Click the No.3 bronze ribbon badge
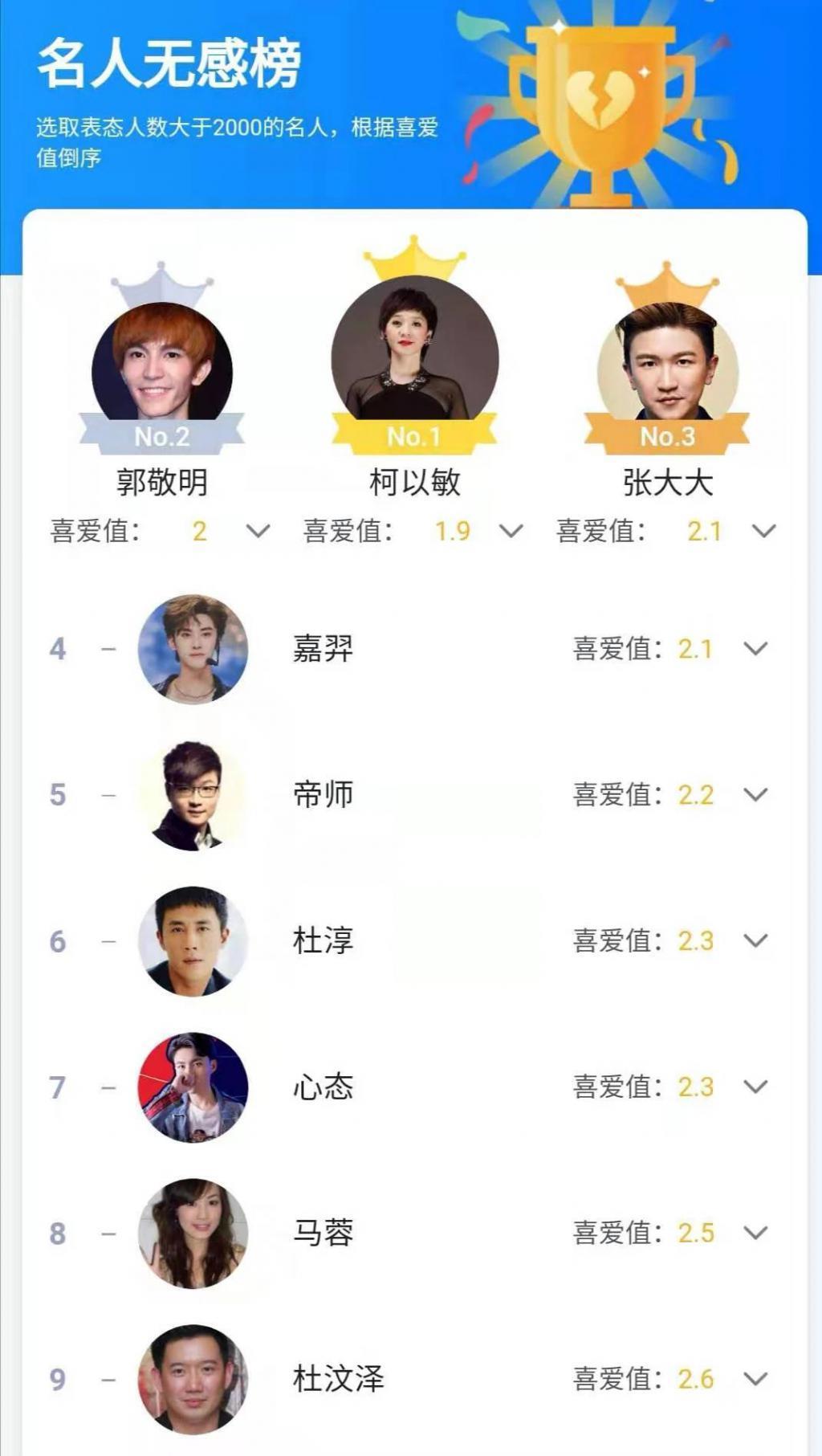The width and height of the screenshot is (822, 1456). tap(665, 436)
